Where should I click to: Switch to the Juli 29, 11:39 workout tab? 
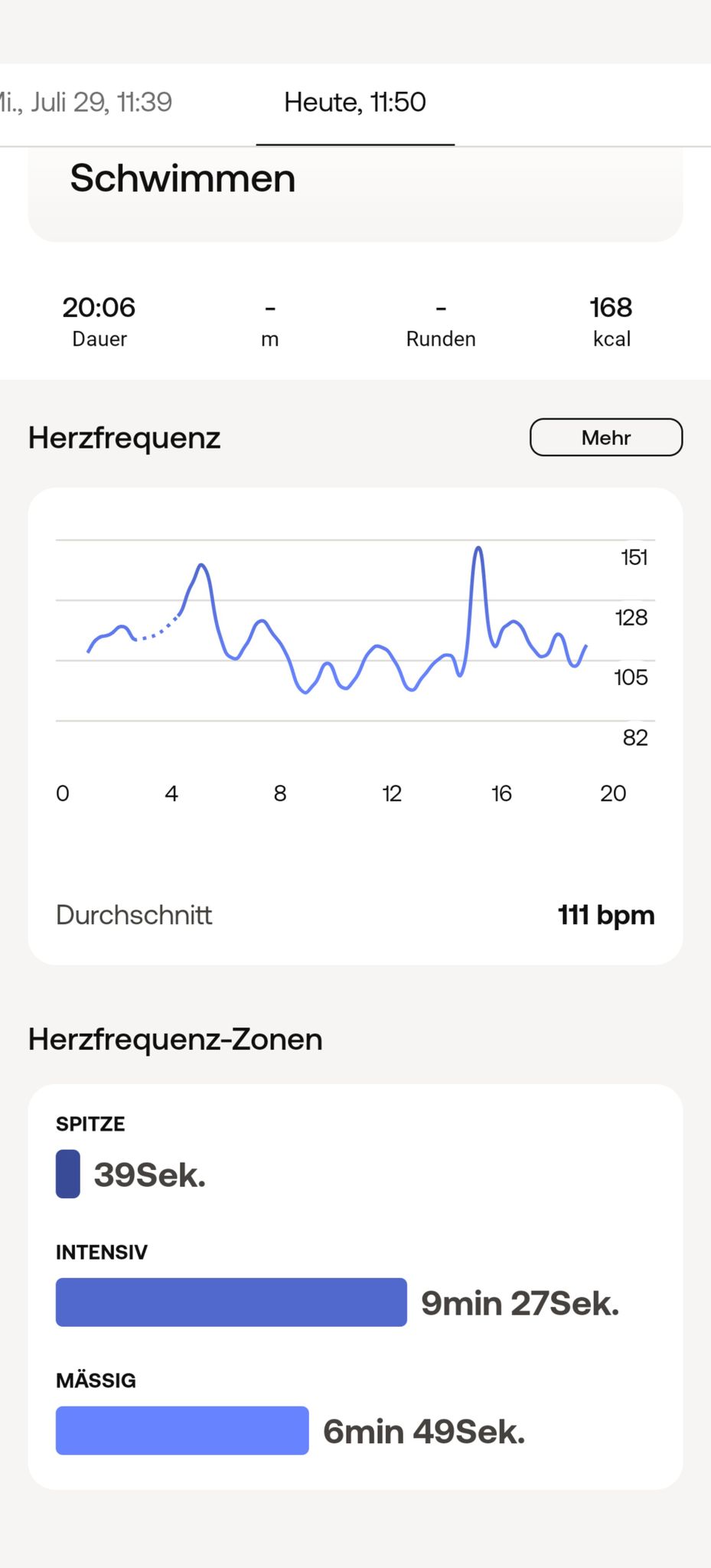pyautogui.click(x=86, y=103)
